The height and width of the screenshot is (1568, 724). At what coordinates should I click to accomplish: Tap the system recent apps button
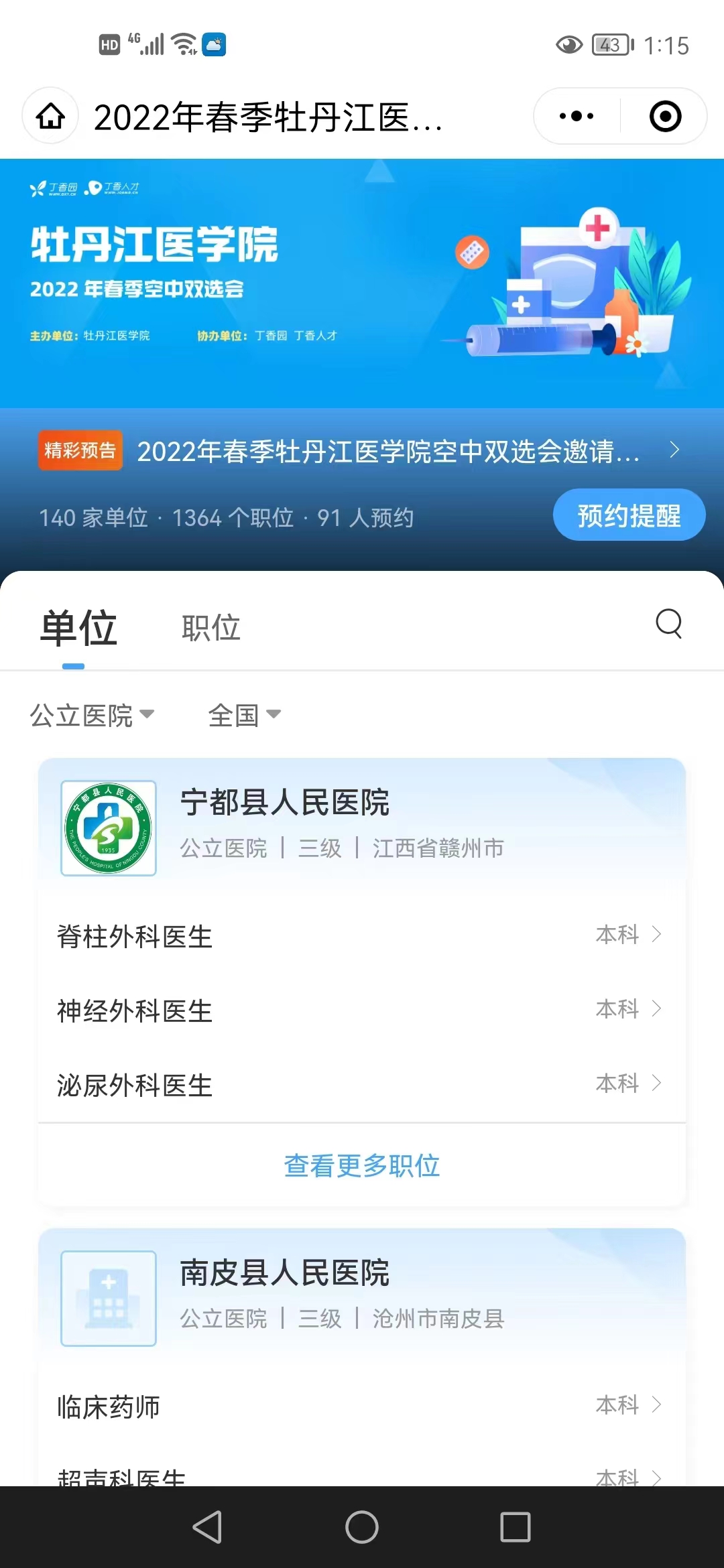pos(516,1527)
